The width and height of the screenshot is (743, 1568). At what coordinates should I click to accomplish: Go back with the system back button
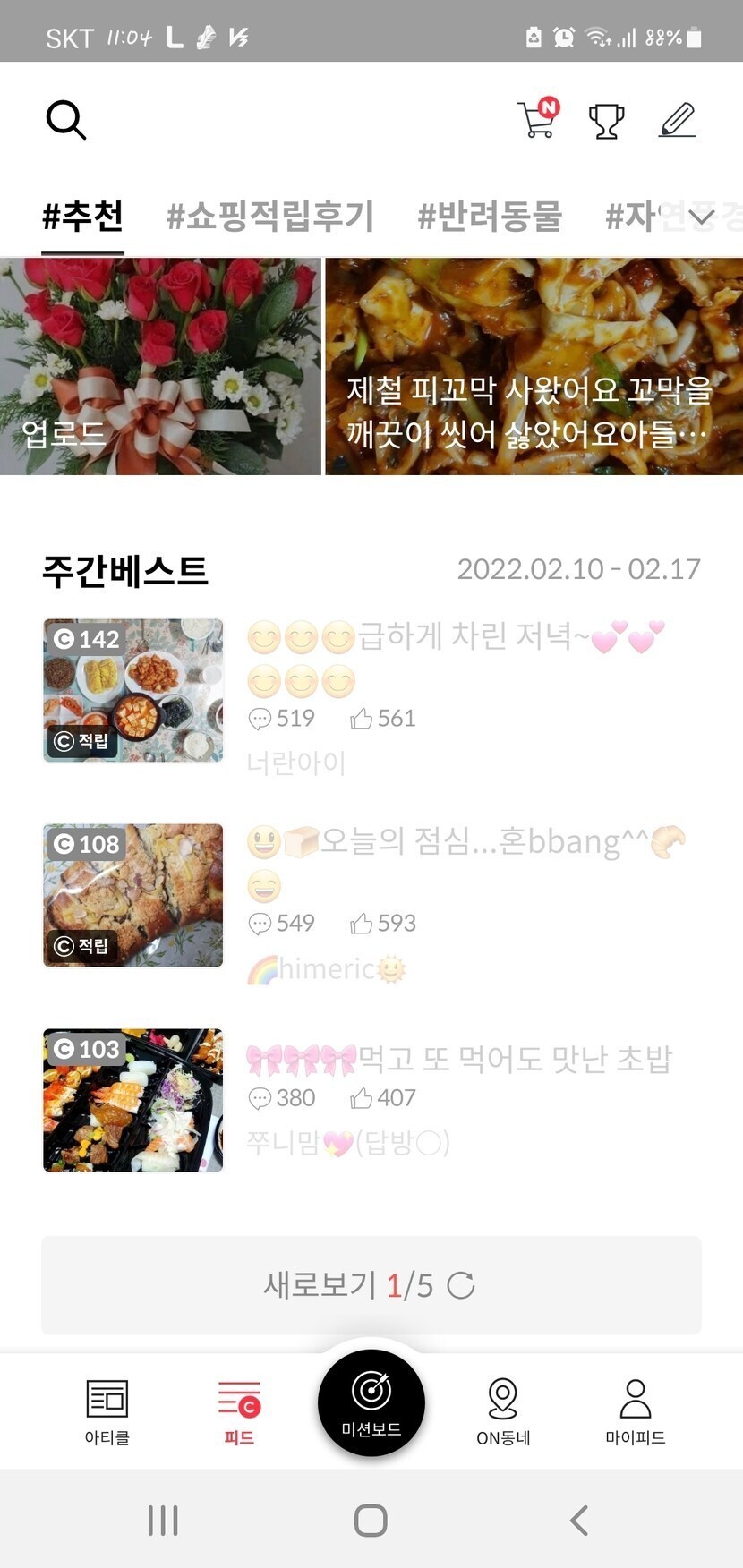pyautogui.click(x=579, y=1521)
